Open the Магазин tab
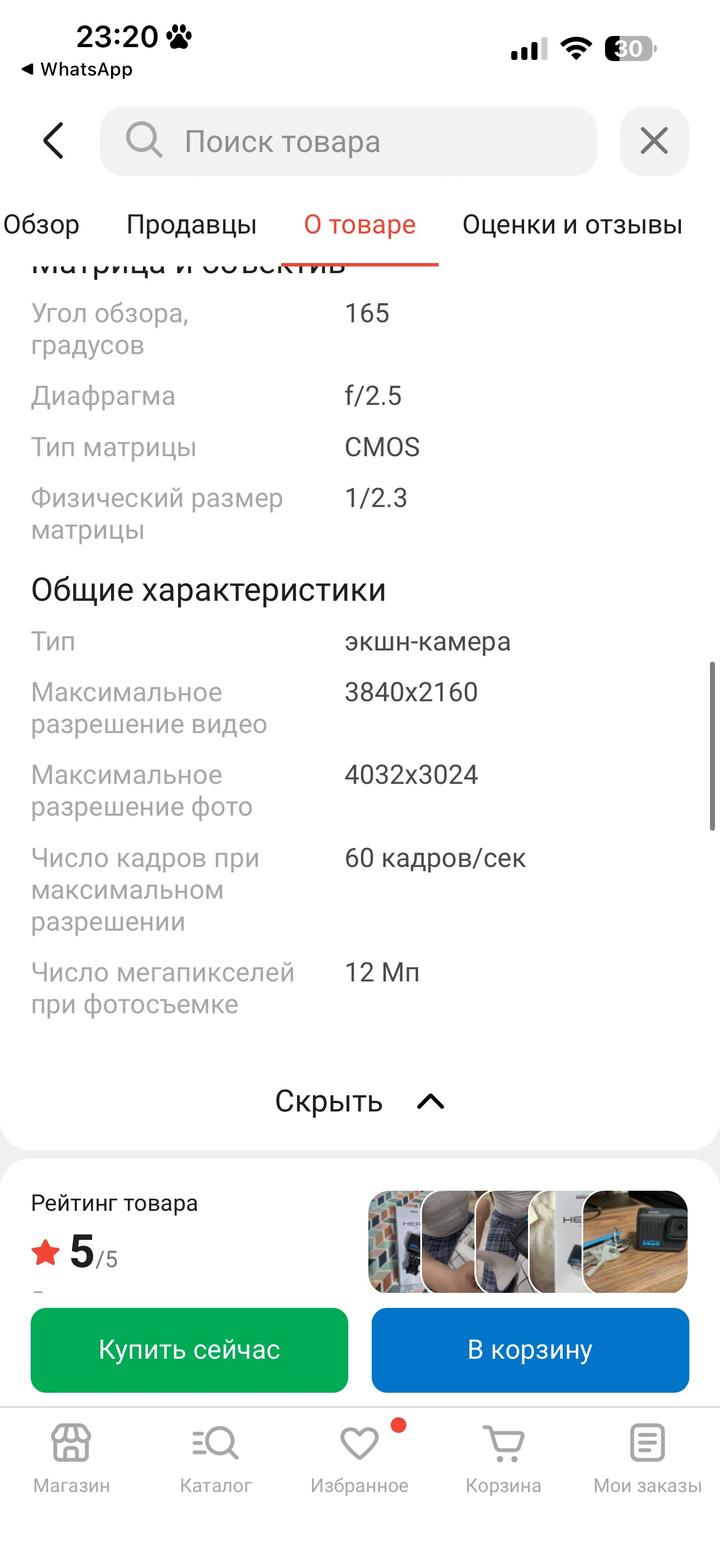 tap(72, 1458)
